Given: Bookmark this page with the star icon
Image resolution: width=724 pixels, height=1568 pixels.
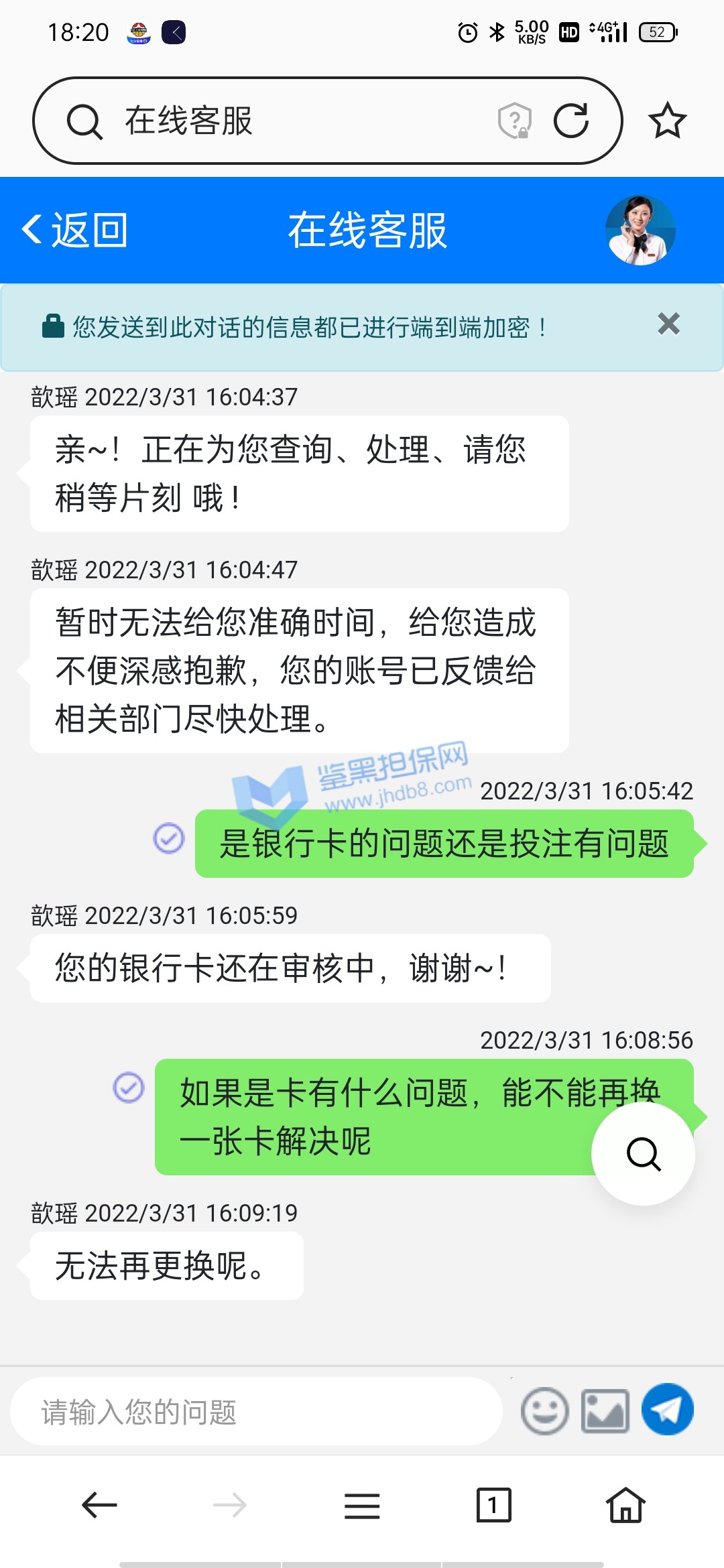Looking at the screenshot, I should coord(667,121).
